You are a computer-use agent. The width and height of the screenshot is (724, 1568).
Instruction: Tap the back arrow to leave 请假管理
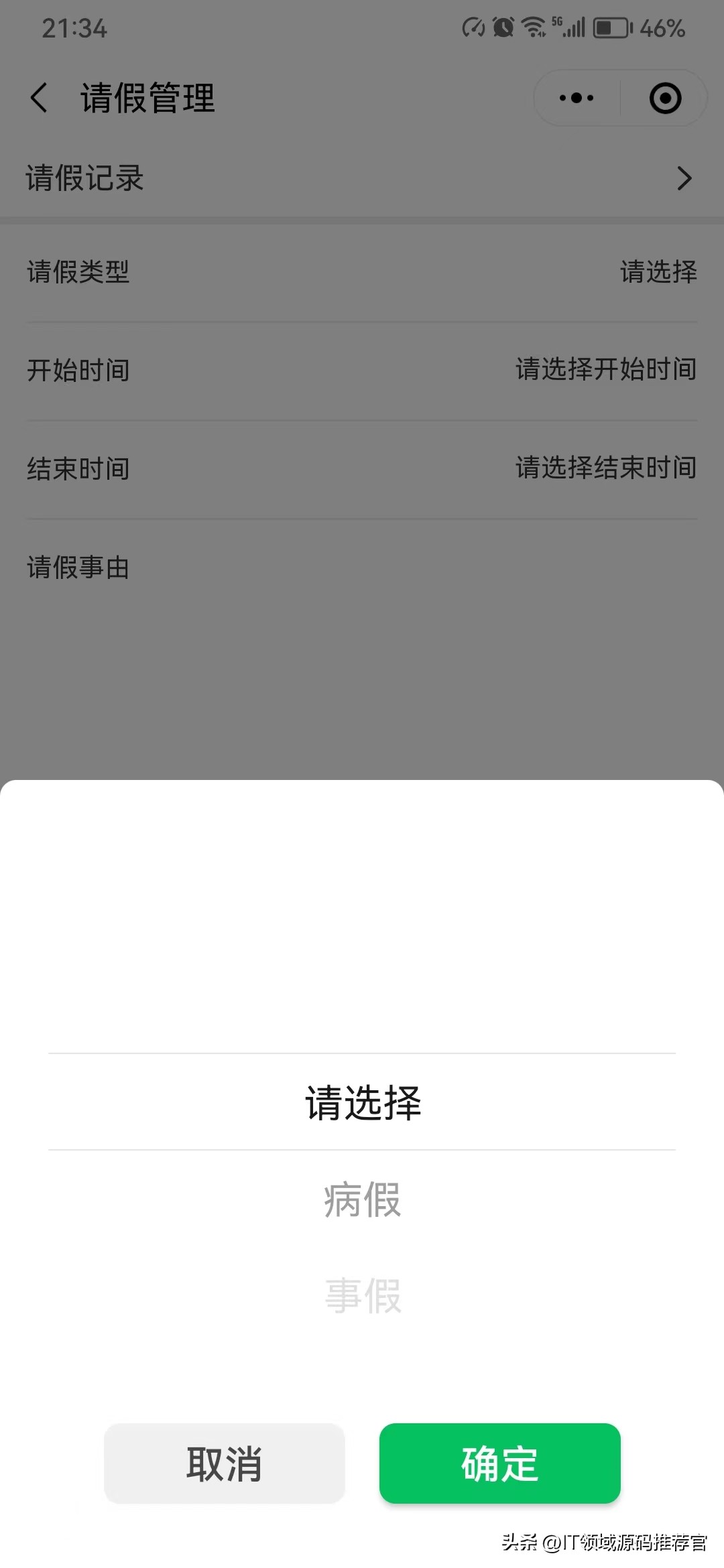click(38, 97)
